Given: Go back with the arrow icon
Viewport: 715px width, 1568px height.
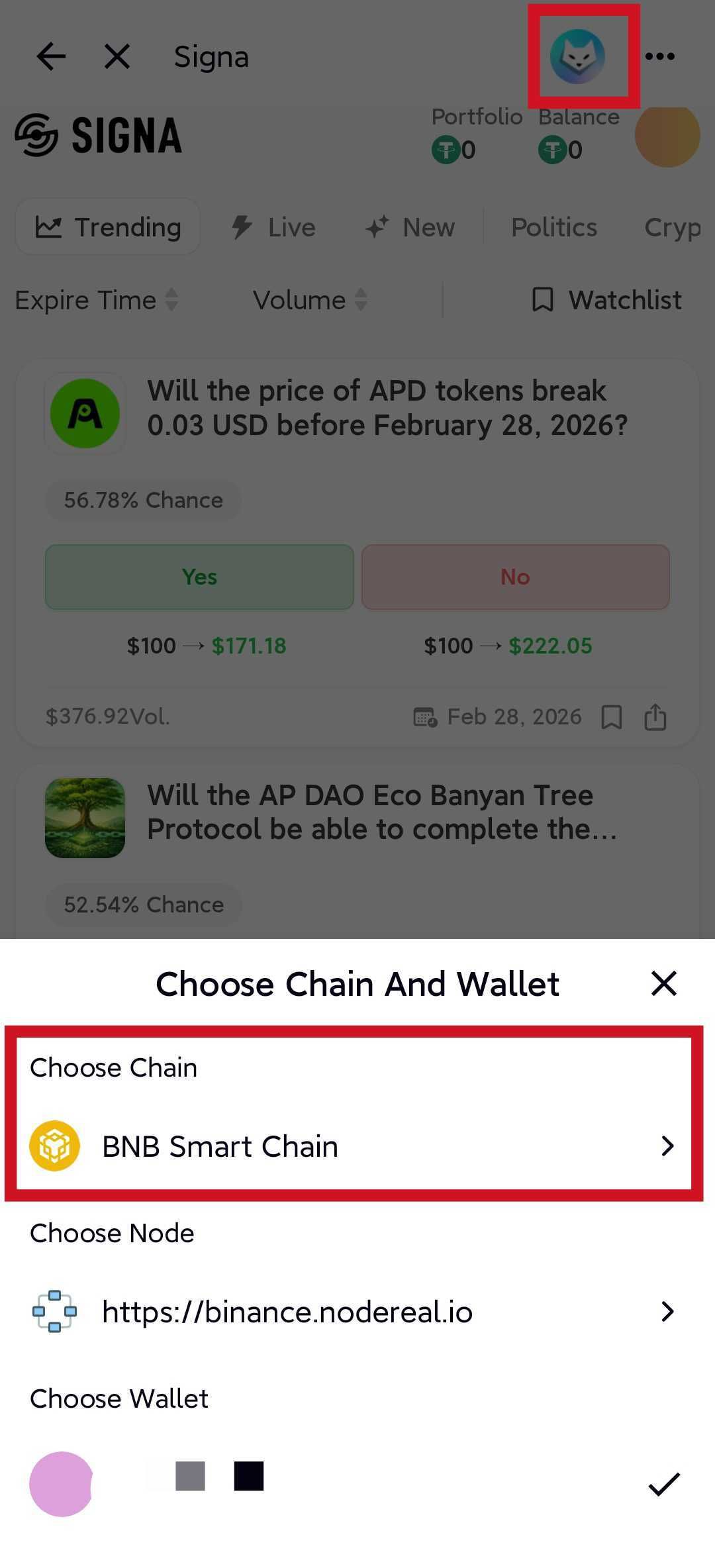Looking at the screenshot, I should [51, 57].
